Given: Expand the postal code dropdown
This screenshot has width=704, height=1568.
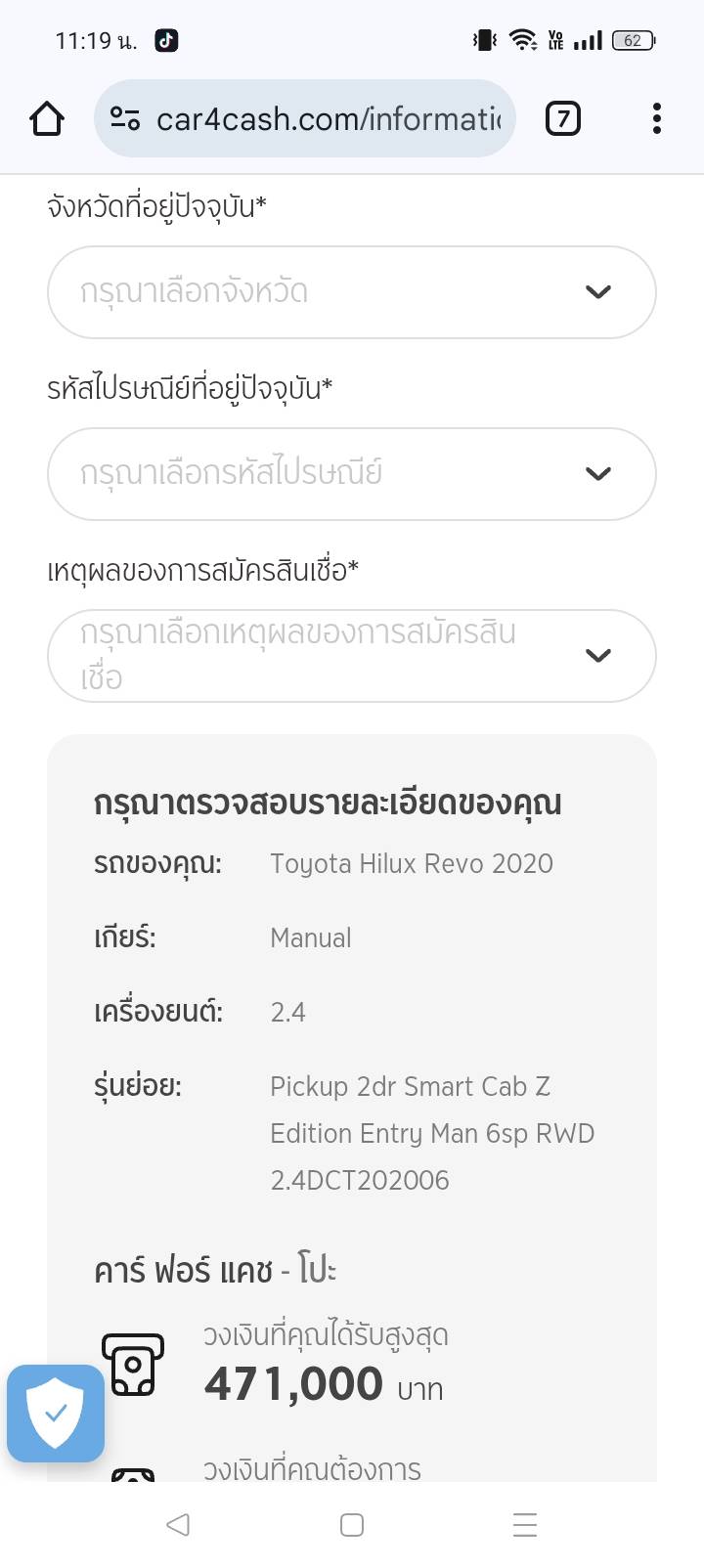Looking at the screenshot, I should click(351, 474).
